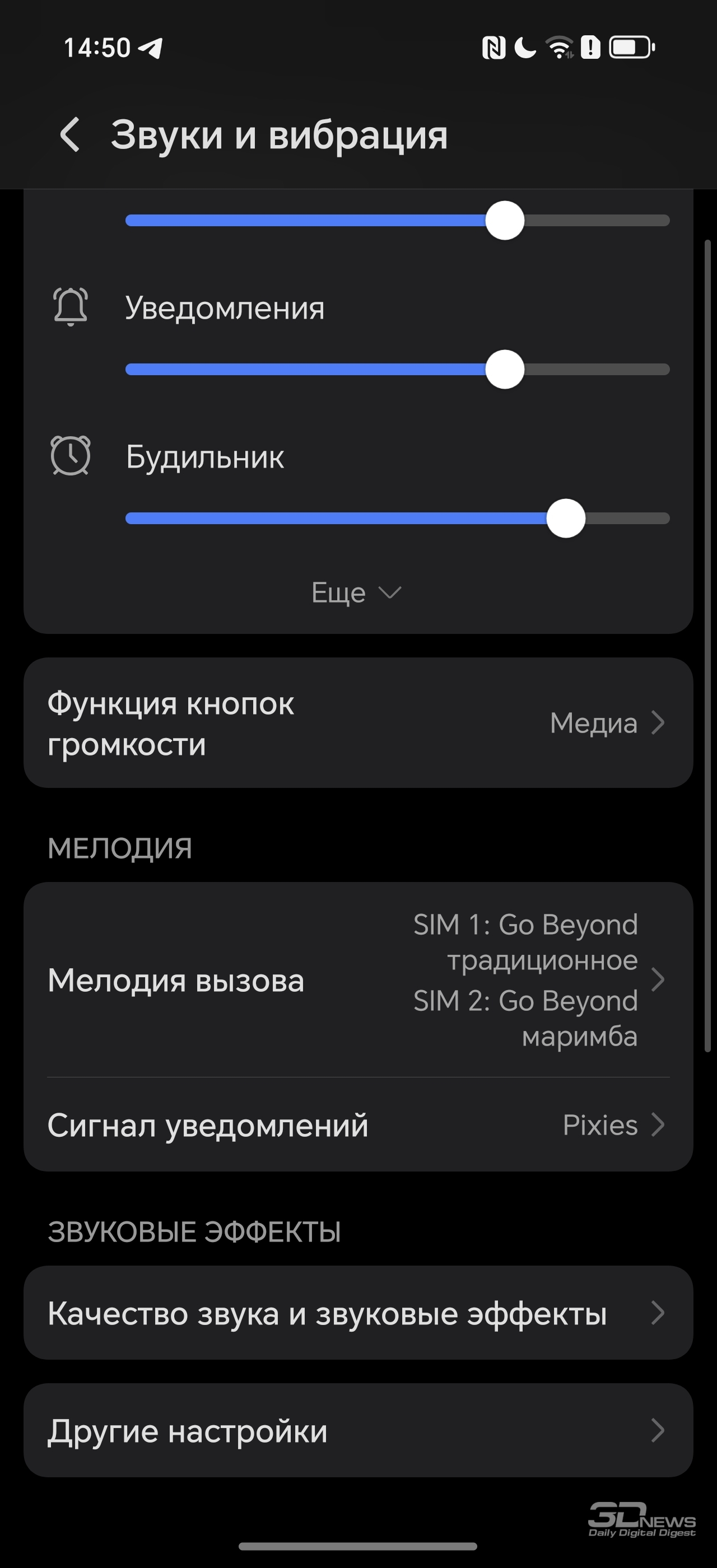Viewport: 717px width, 1568px height.
Task: Open Качество звука и звуковые эффекты
Action: pyautogui.click(x=358, y=1313)
